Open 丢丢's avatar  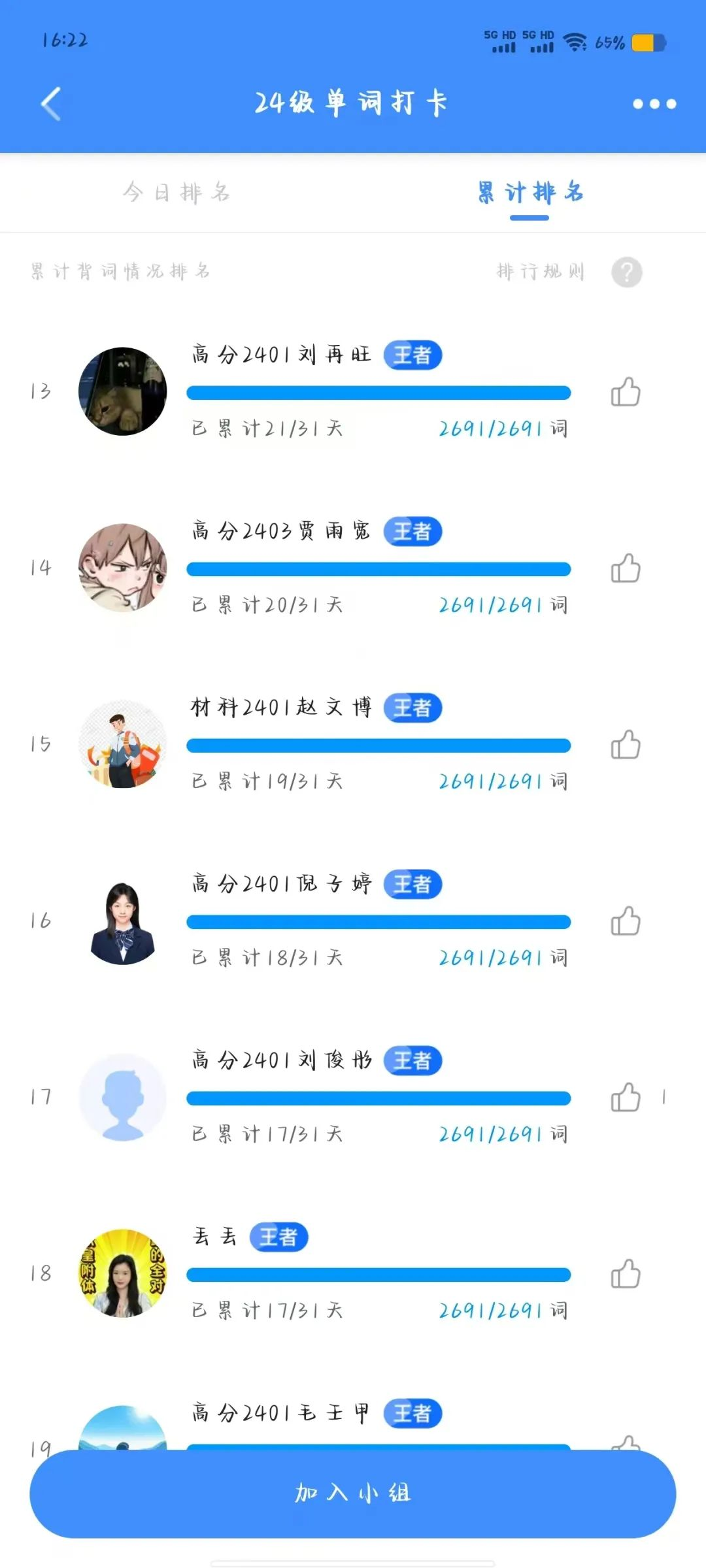[x=123, y=1273]
